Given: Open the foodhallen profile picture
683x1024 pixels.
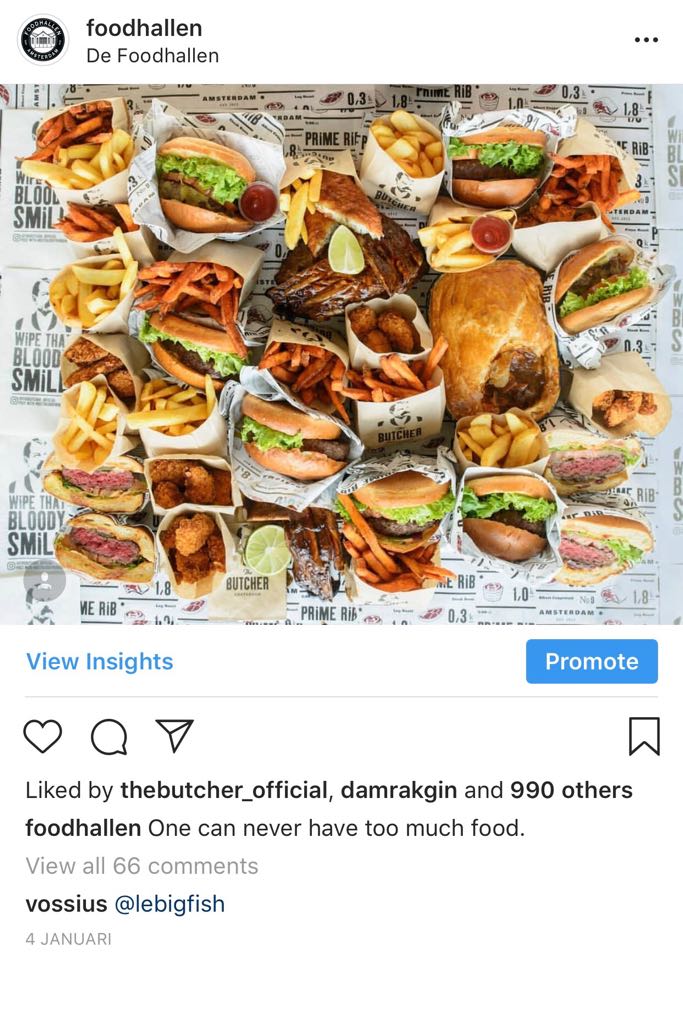Looking at the screenshot, I should click(42, 40).
